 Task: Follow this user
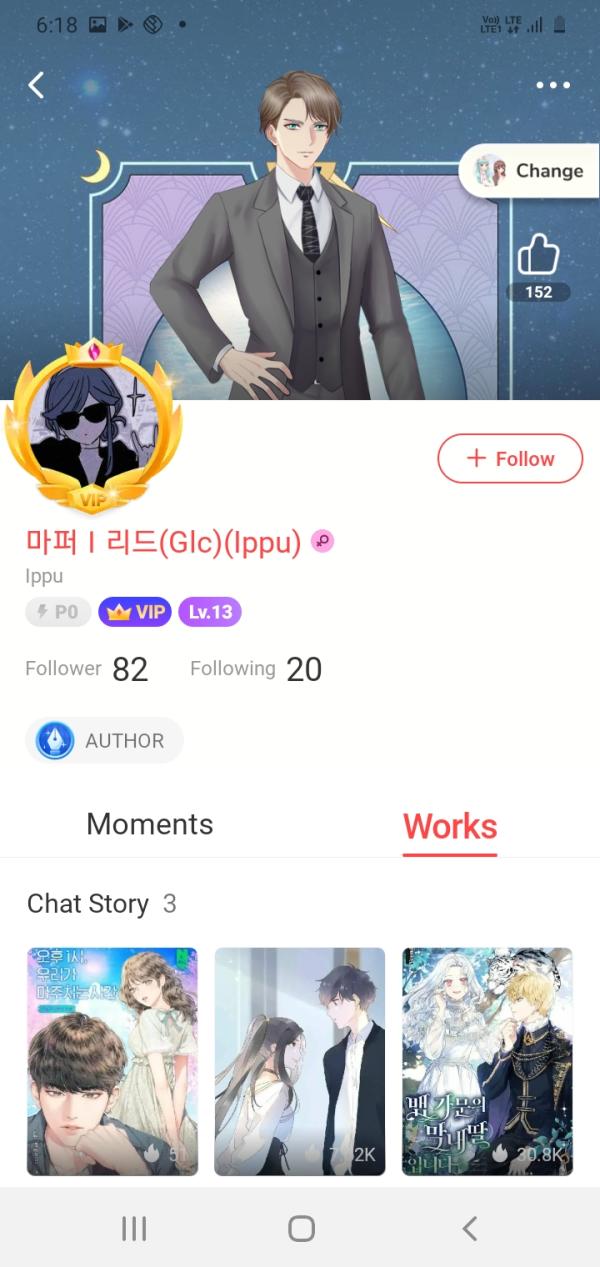[x=510, y=459]
